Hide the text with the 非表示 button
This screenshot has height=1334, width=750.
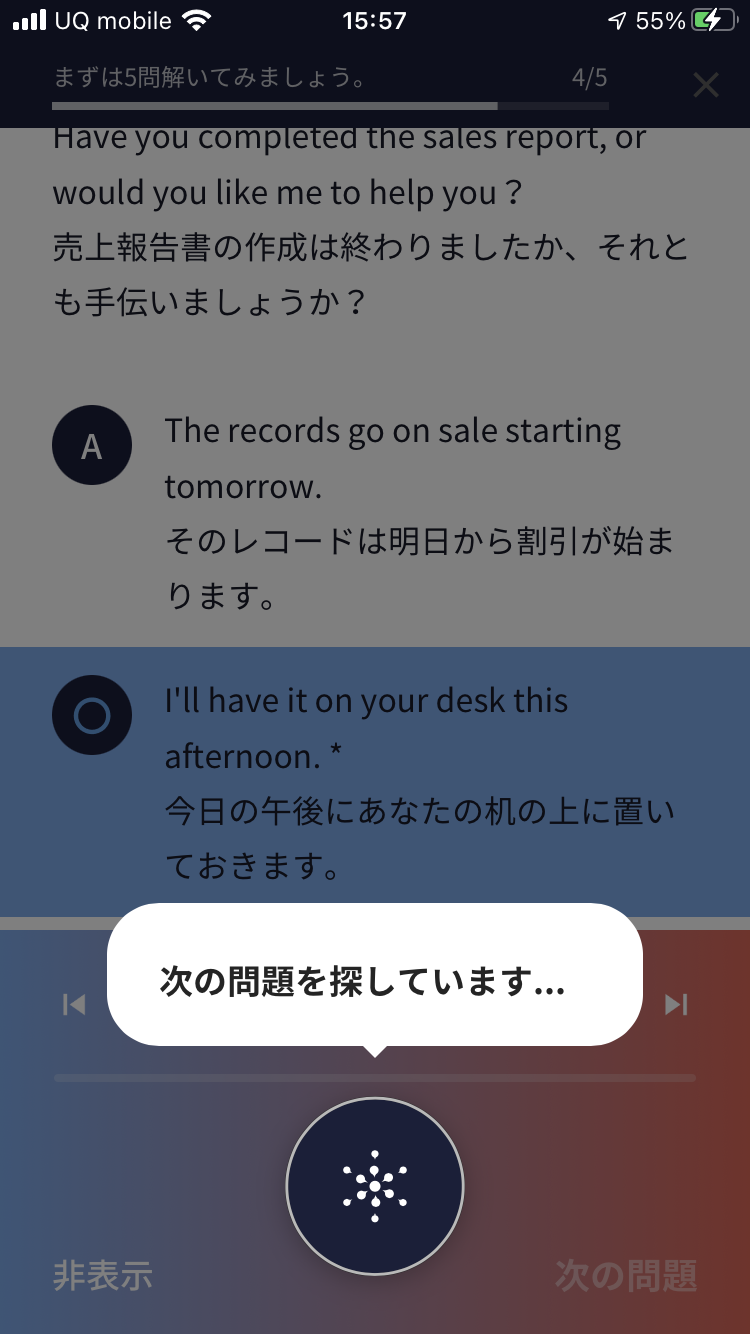[103, 1276]
